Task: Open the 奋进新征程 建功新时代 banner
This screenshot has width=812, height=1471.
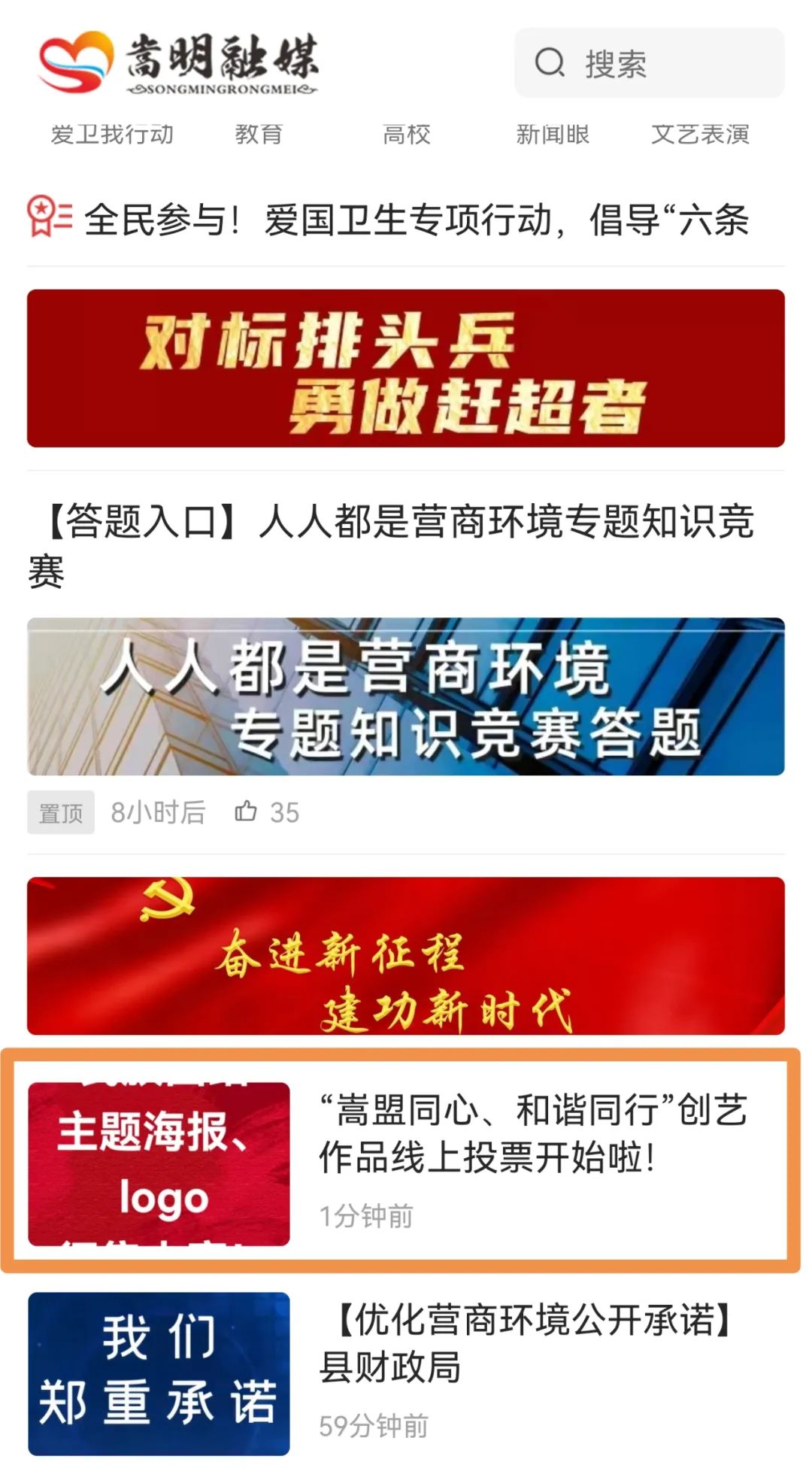Action: 406,956
